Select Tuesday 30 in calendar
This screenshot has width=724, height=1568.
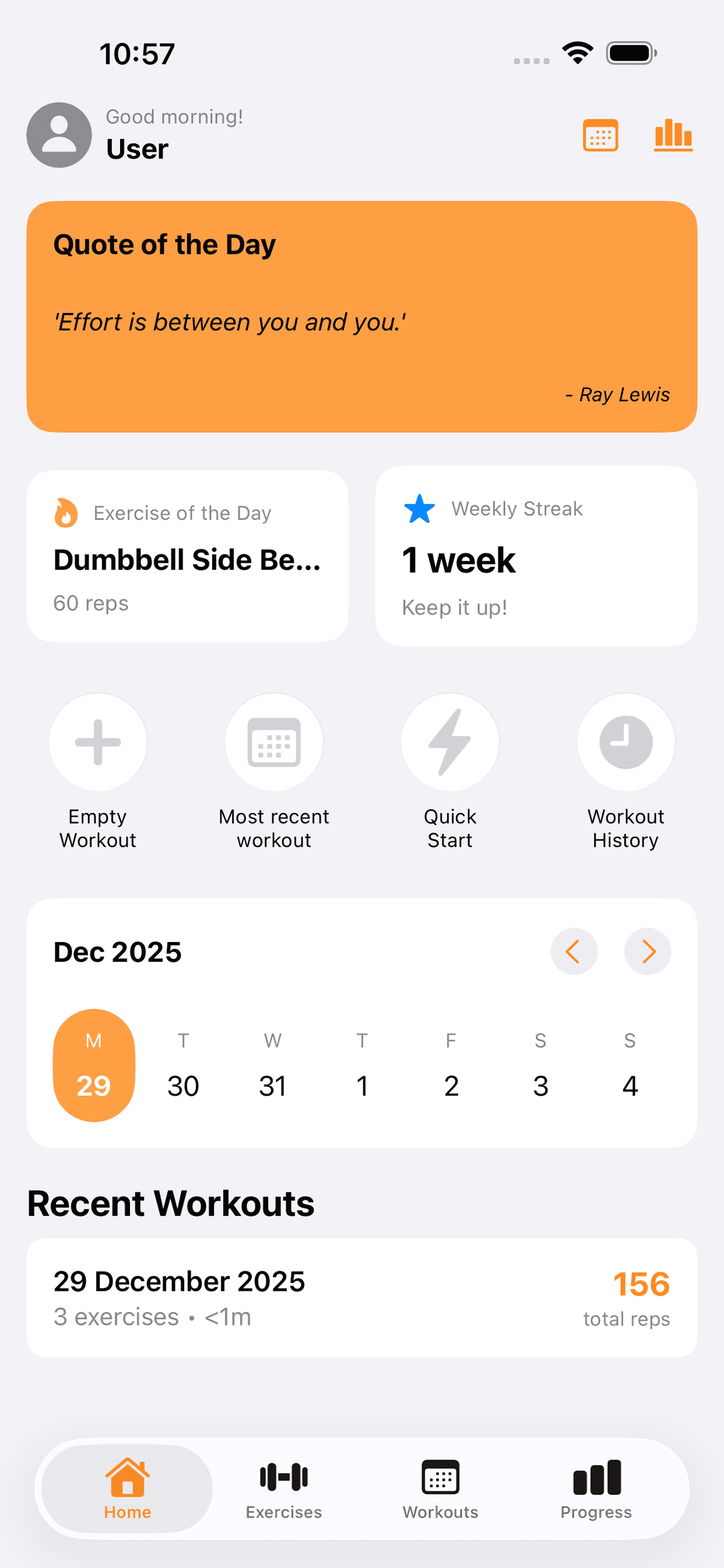click(x=183, y=1066)
